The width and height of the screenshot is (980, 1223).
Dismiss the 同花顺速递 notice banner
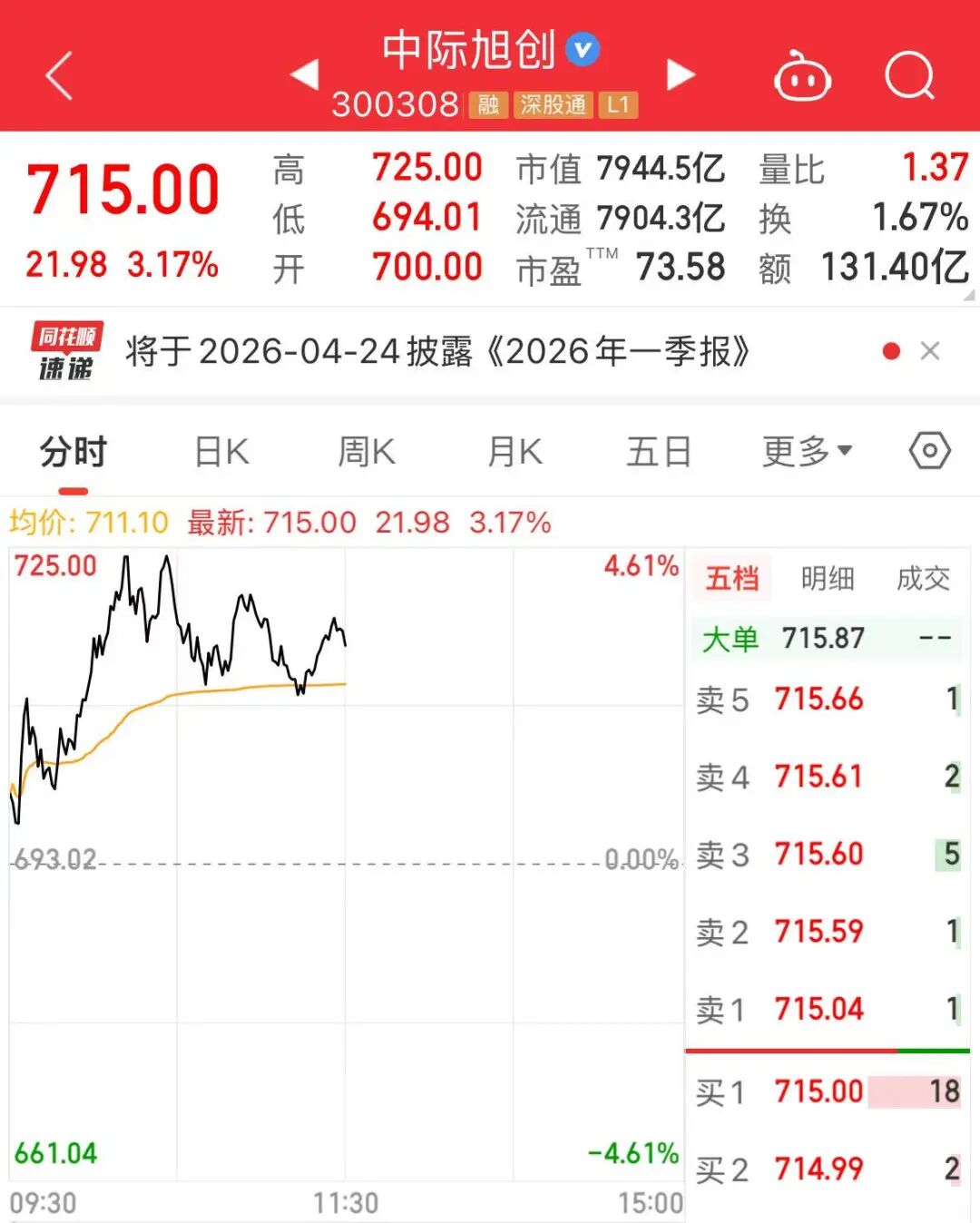(x=930, y=351)
